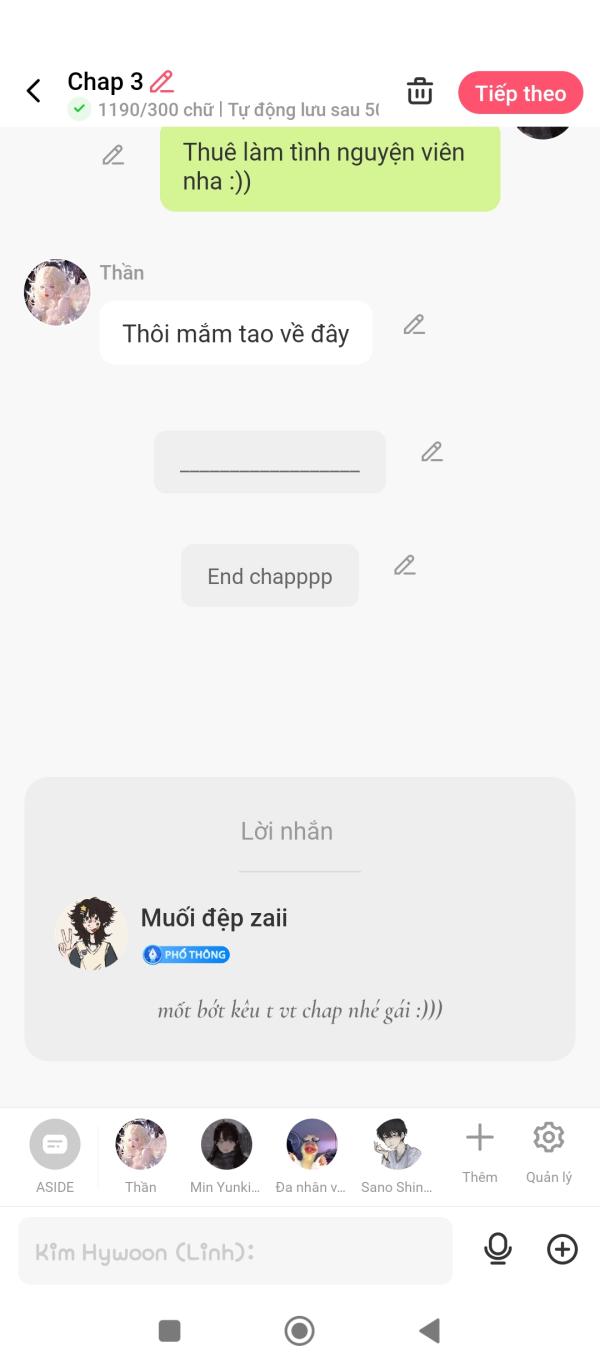Choose the Sano Shin... character
Viewport: 600px width, 1367px height.
(x=397, y=1156)
